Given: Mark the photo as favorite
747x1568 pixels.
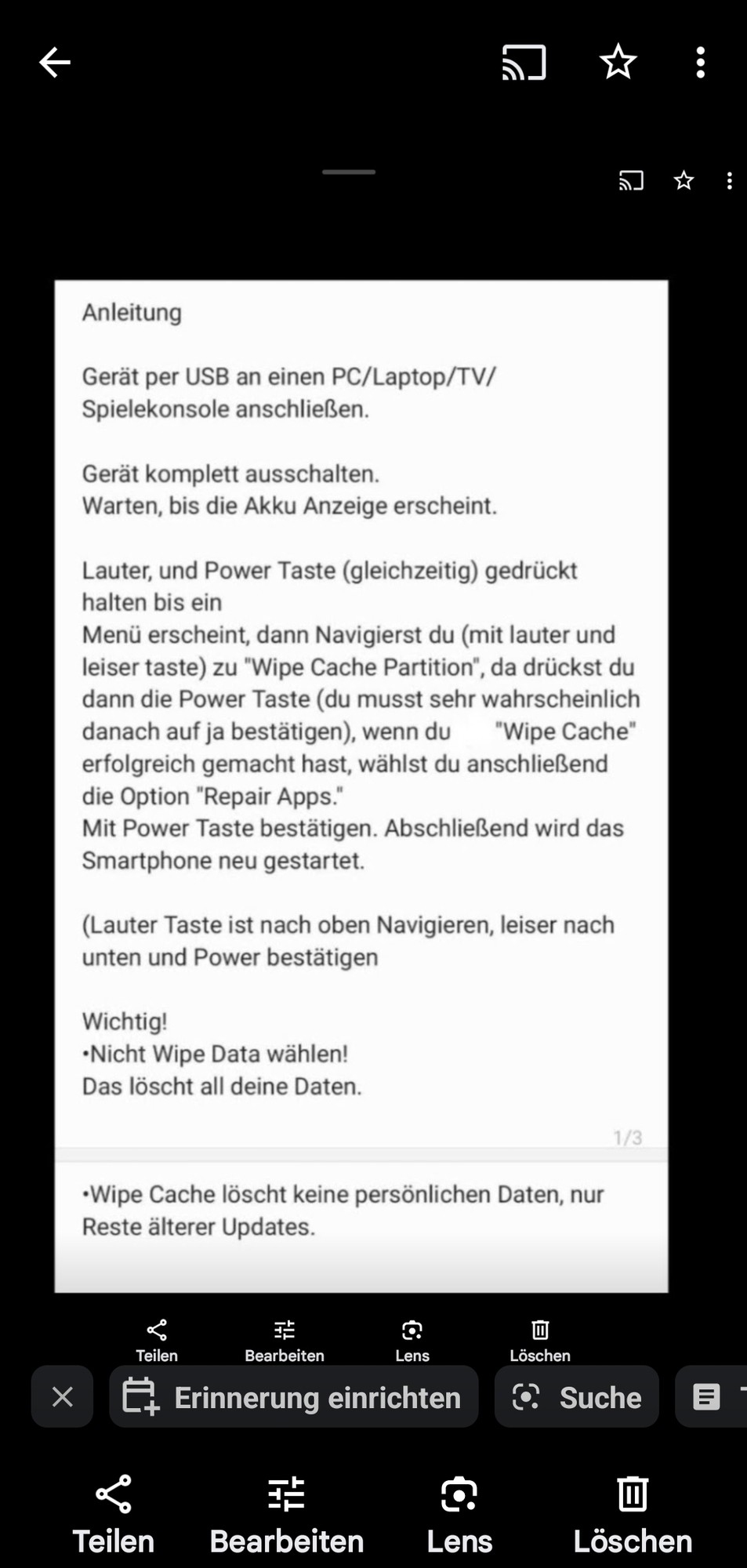Looking at the screenshot, I should [618, 62].
